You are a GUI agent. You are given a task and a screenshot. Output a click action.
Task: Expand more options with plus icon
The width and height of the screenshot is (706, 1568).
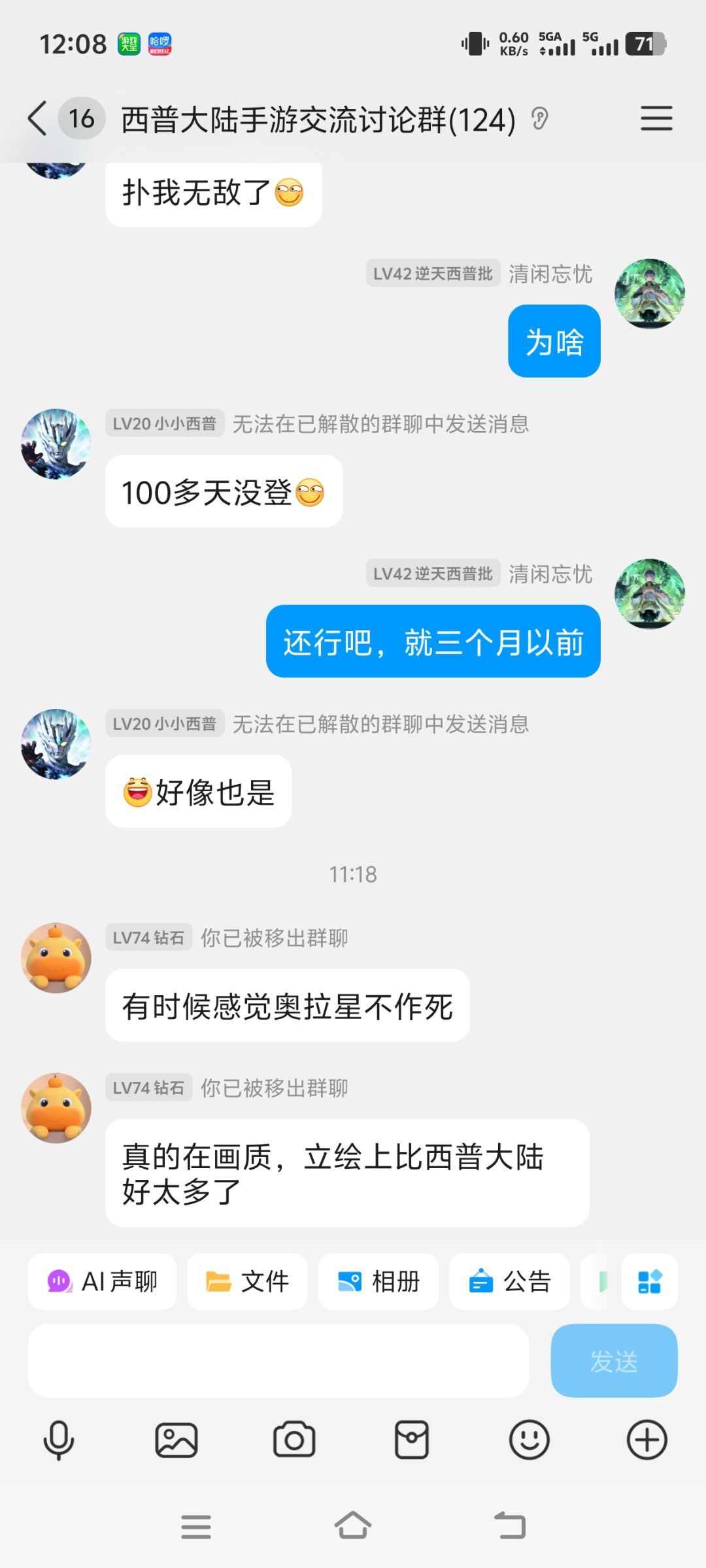(647, 1440)
